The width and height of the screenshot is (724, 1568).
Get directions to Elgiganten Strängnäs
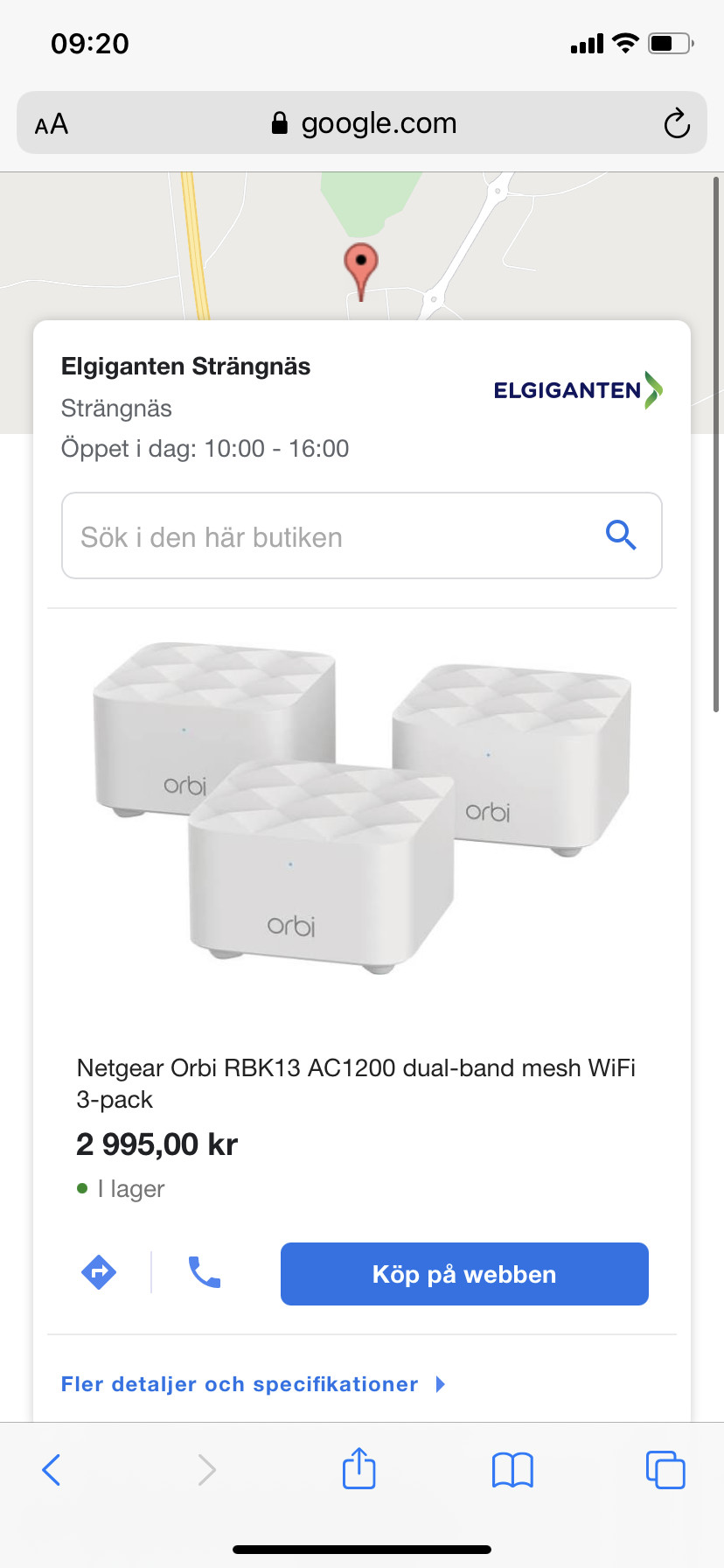click(99, 1271)
